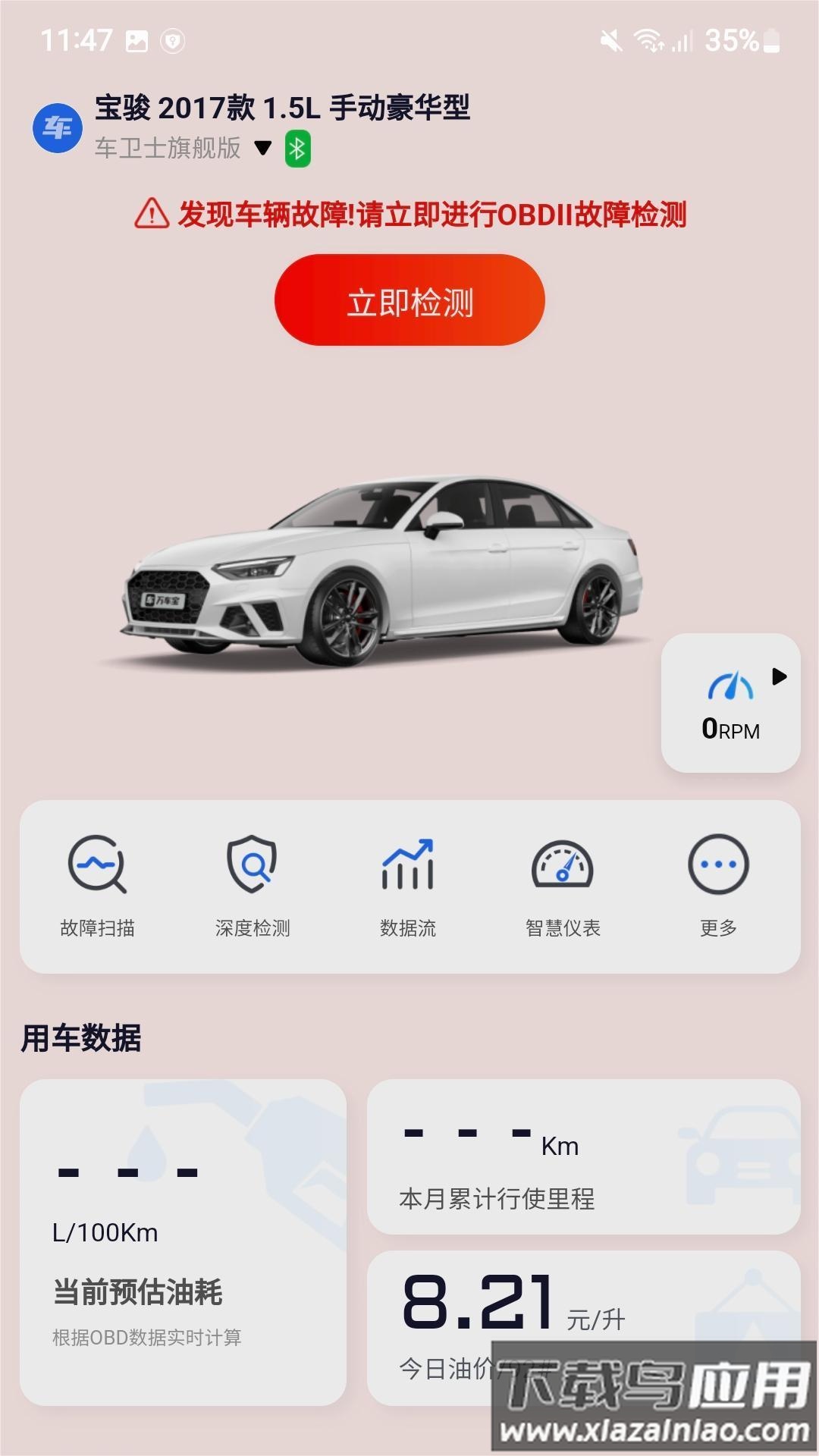Toggle the green Bluetooth connection icon
The image size is (819, 1456).
pos(297,149)
